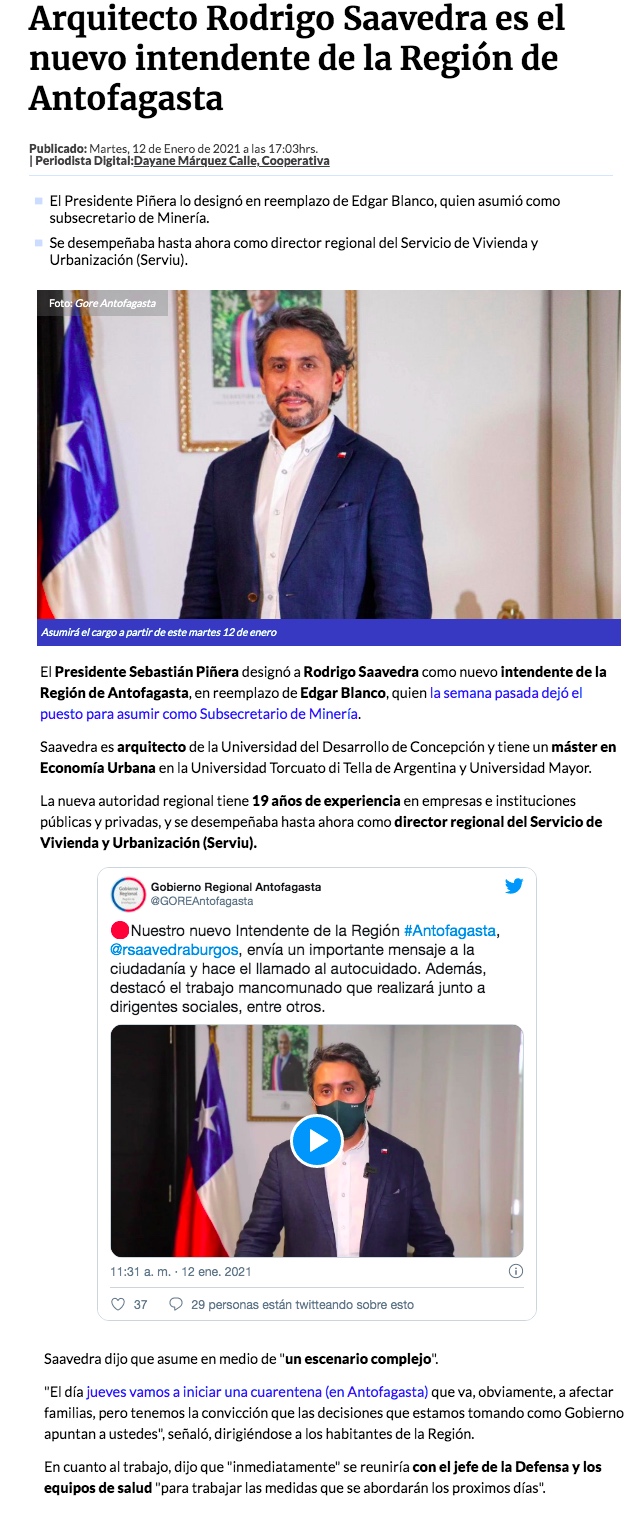Image resolution: width=639 pixels, height=1526 pixels.
Task: Open Gobierno Regional Antofagasta Twitter profile
Action: point(235,887)
